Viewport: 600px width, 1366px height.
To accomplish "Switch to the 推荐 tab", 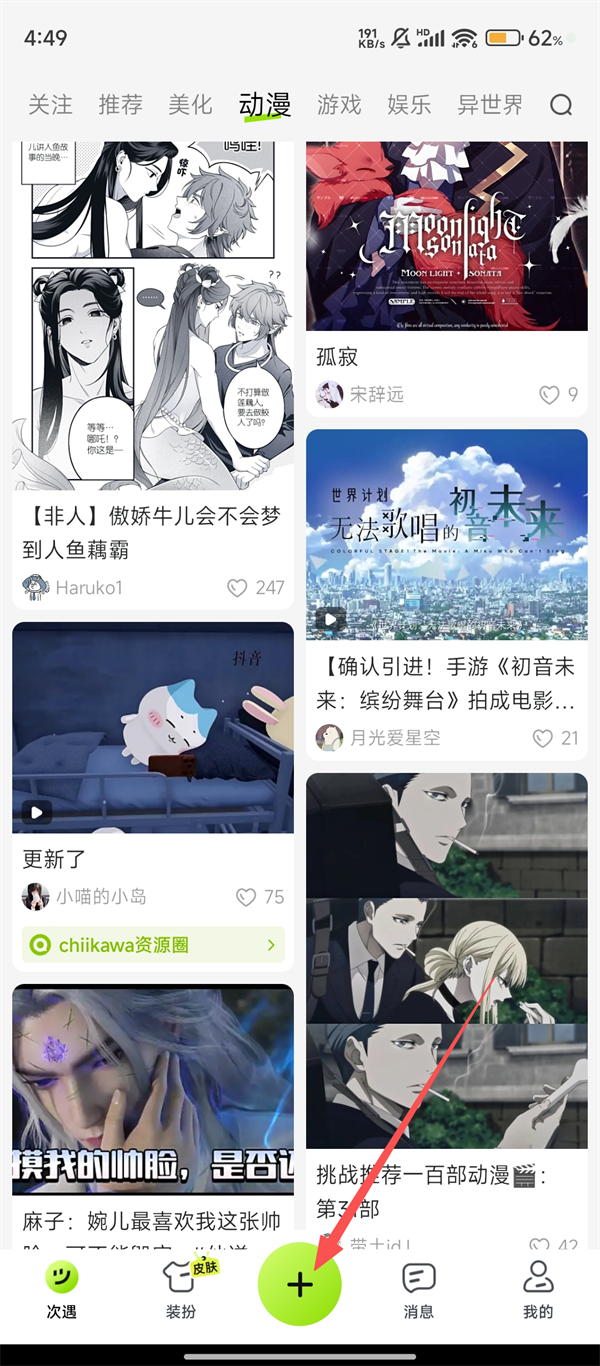I will (x=120, y=104).
